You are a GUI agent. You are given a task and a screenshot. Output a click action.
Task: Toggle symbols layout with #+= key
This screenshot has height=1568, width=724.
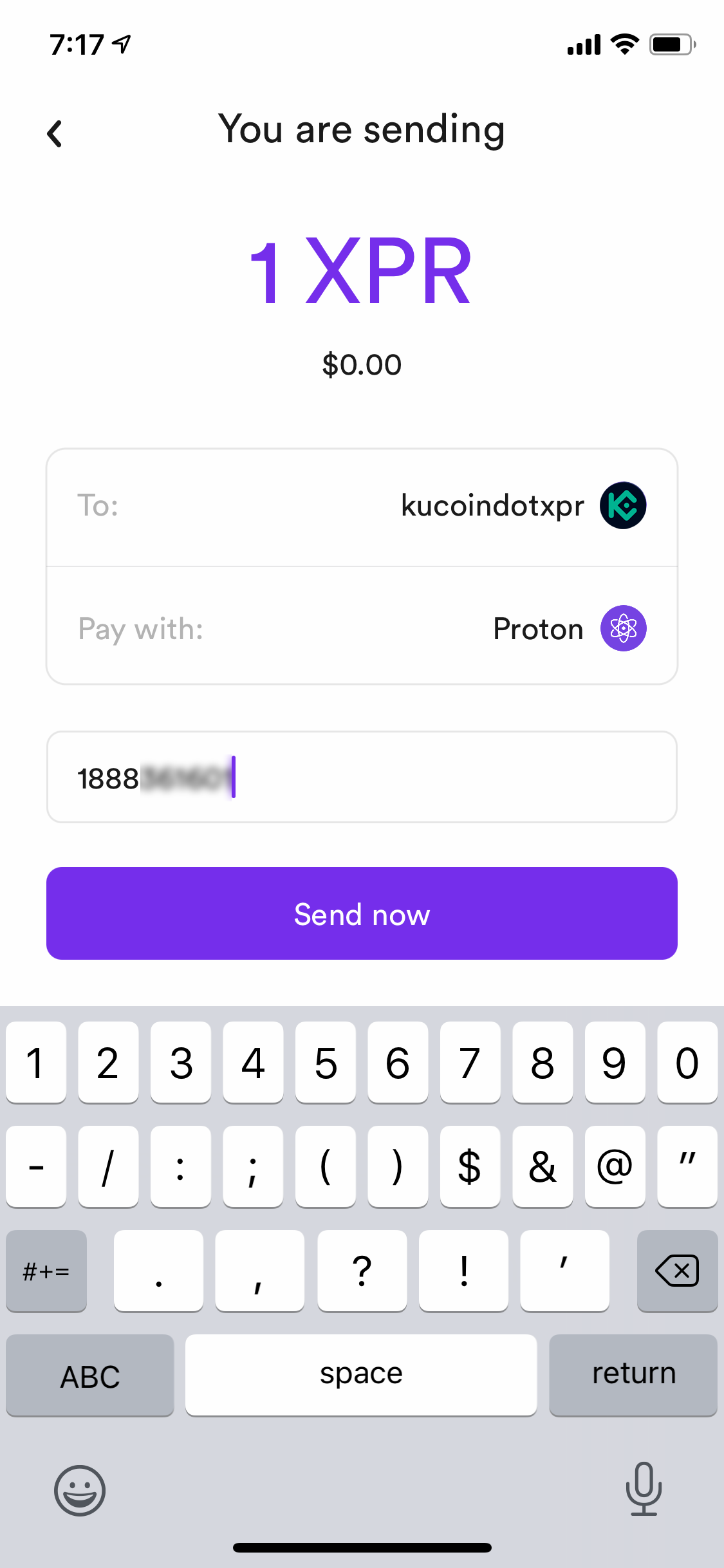46,1271
